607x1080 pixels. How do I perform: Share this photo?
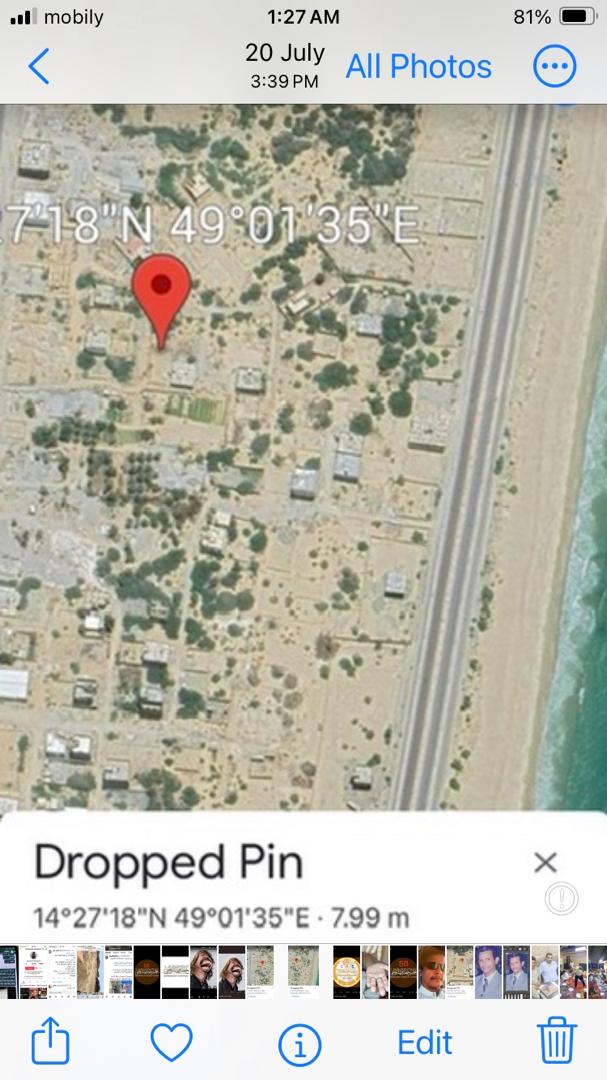tap(51, 1043)
